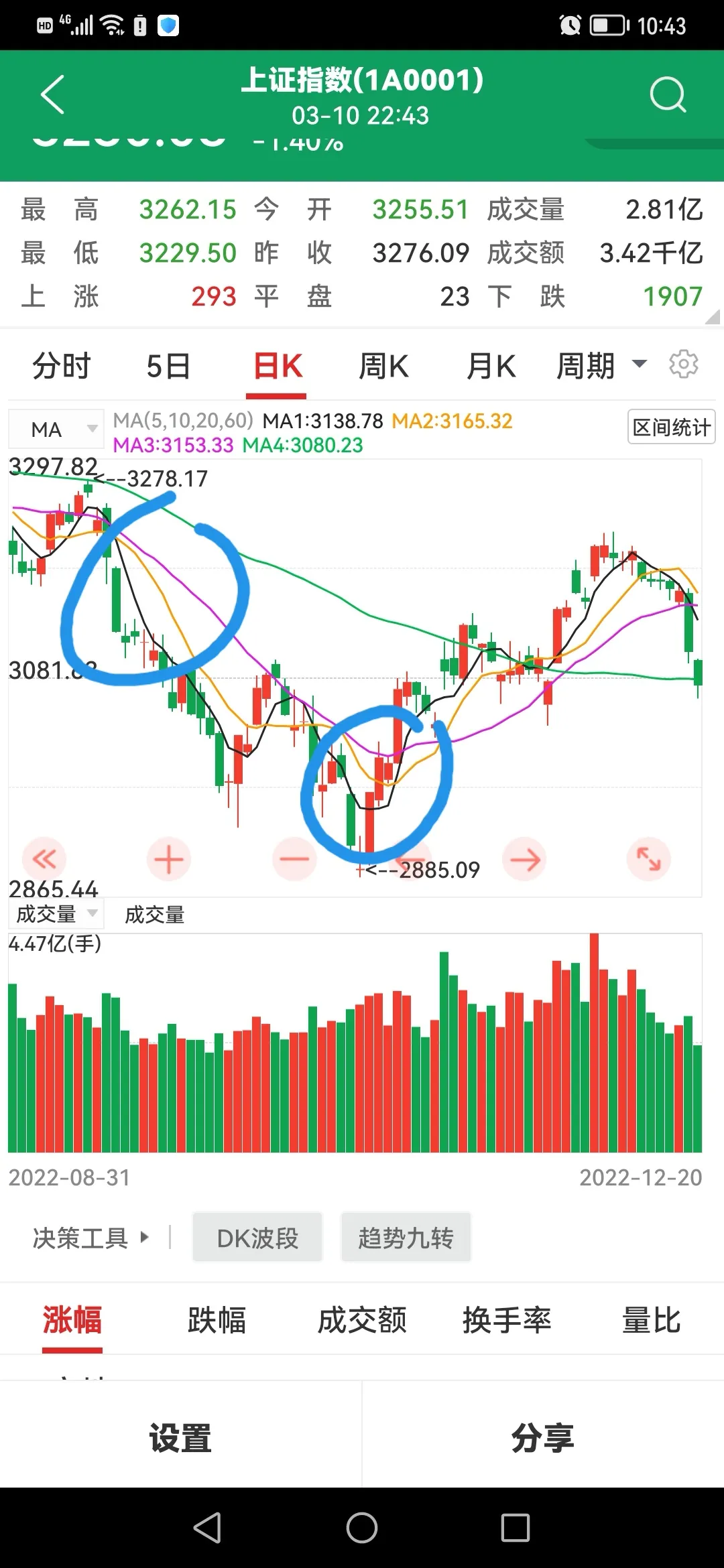This screenshot has height=1568, width=724.
Task: Select the 月K chart tab
Action: [491, 367]
